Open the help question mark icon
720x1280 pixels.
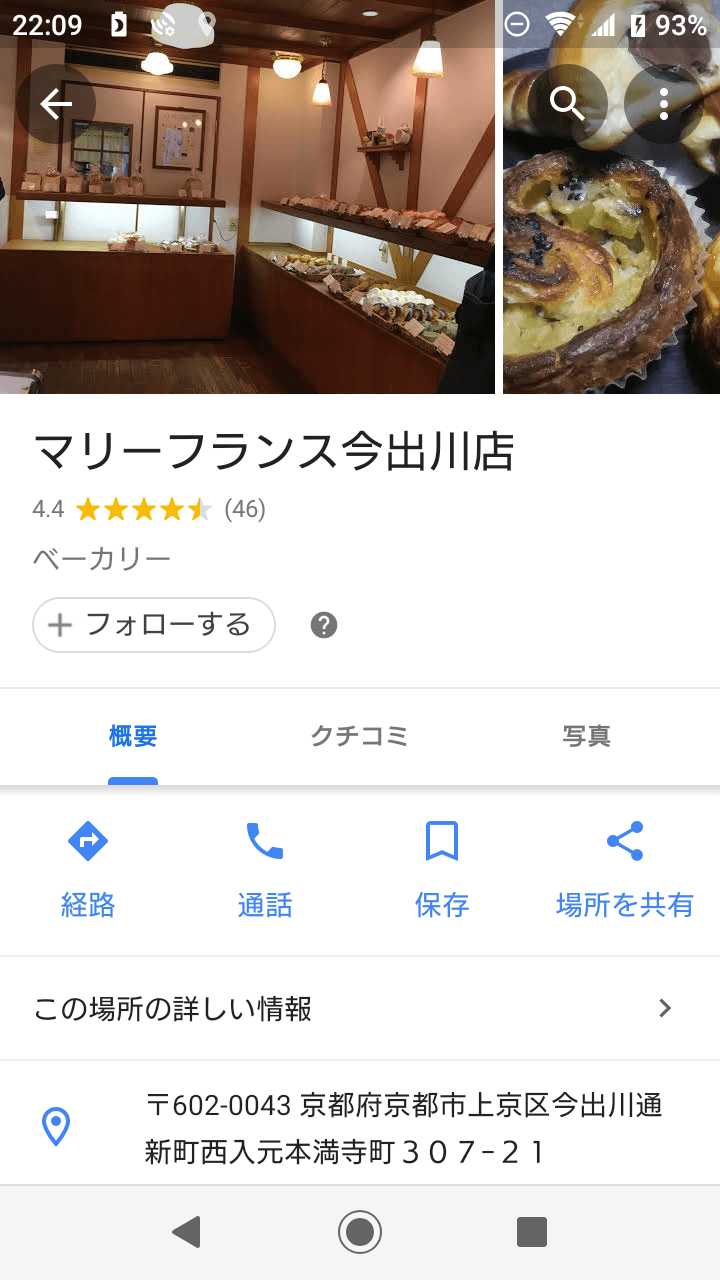point(323,625)
